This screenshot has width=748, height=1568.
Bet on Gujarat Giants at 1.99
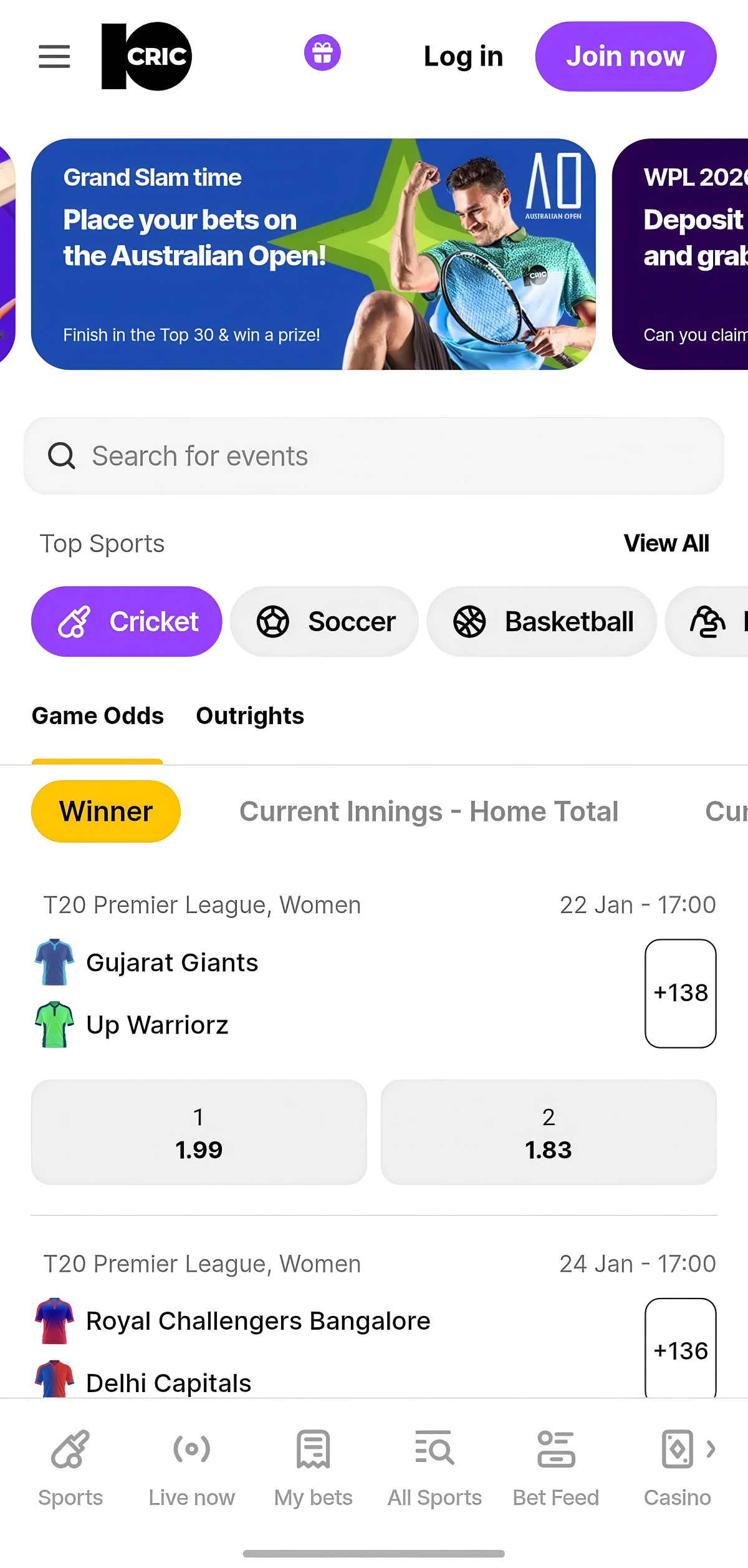coord(199,1132)
